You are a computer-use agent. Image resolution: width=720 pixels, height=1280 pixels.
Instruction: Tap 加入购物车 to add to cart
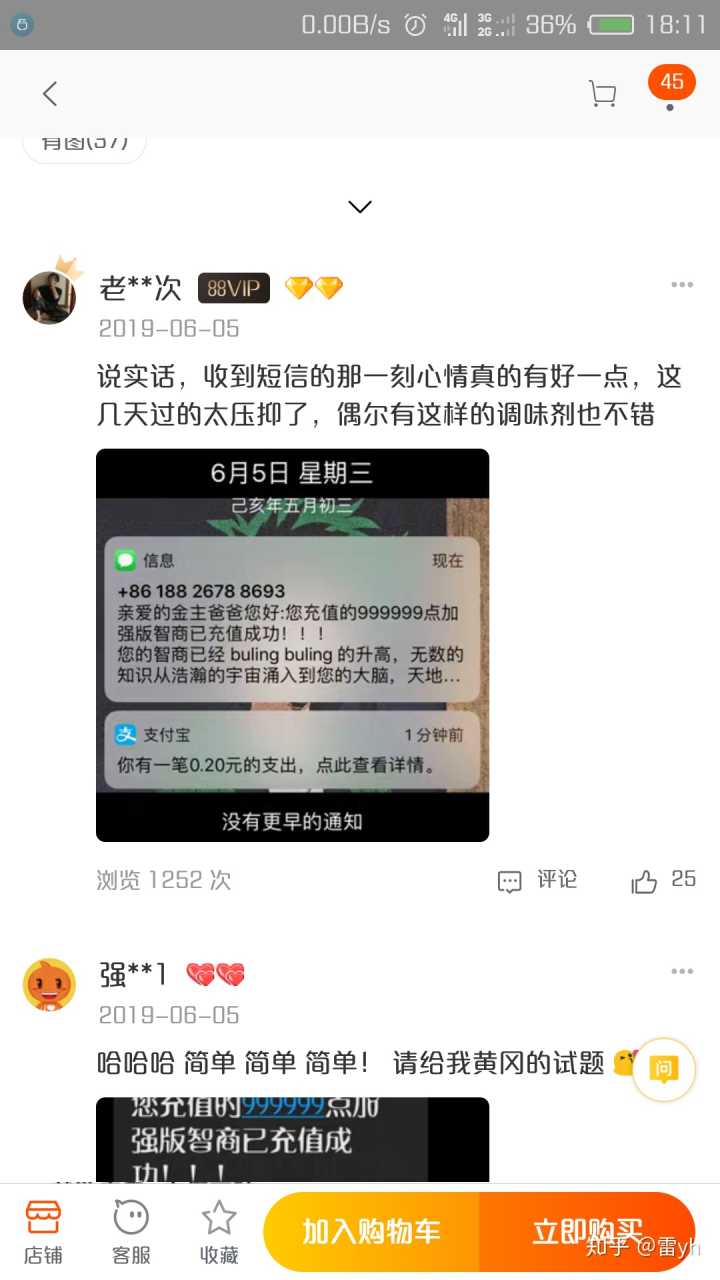pos(372,1232)
